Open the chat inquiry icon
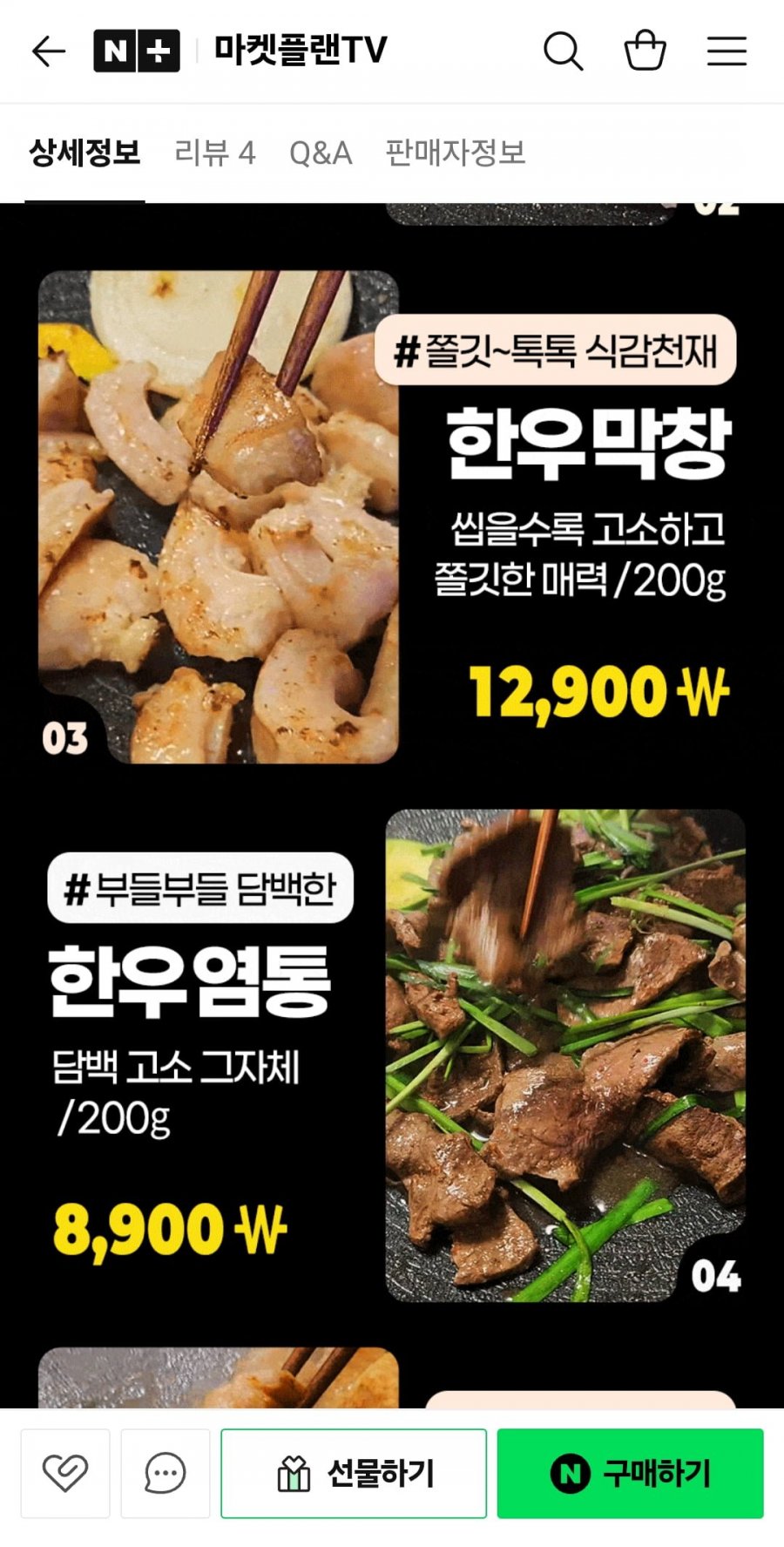 [165, 1473]
